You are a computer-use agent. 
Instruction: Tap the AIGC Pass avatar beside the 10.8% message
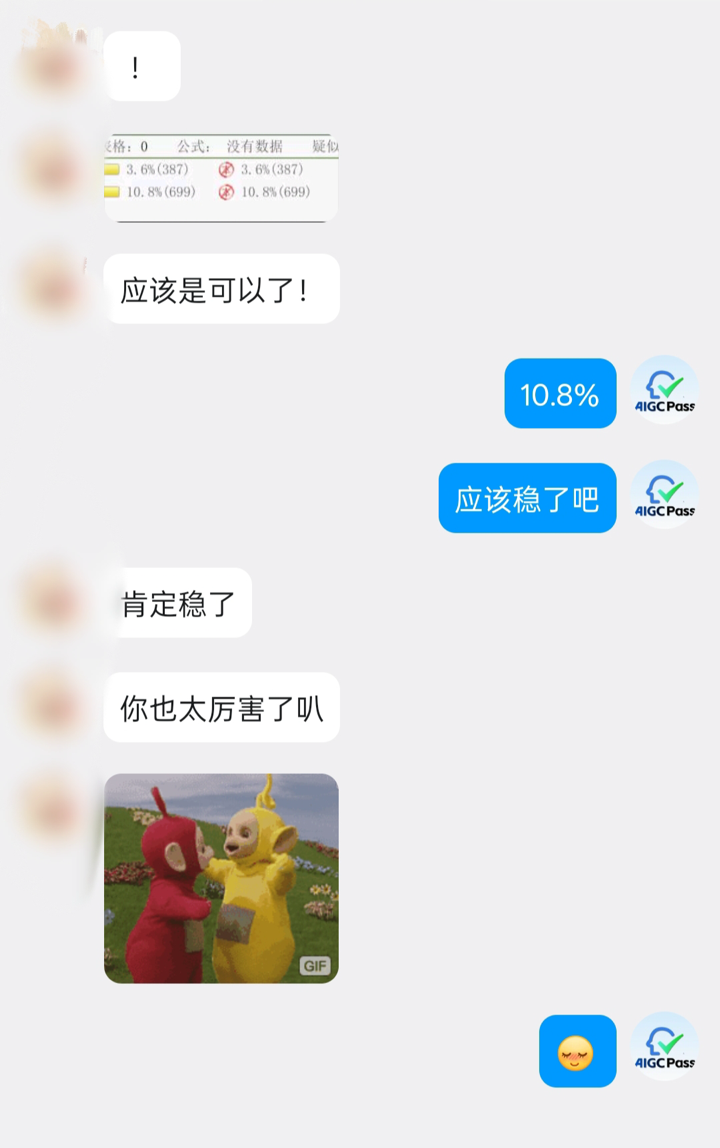pos(665,391)
